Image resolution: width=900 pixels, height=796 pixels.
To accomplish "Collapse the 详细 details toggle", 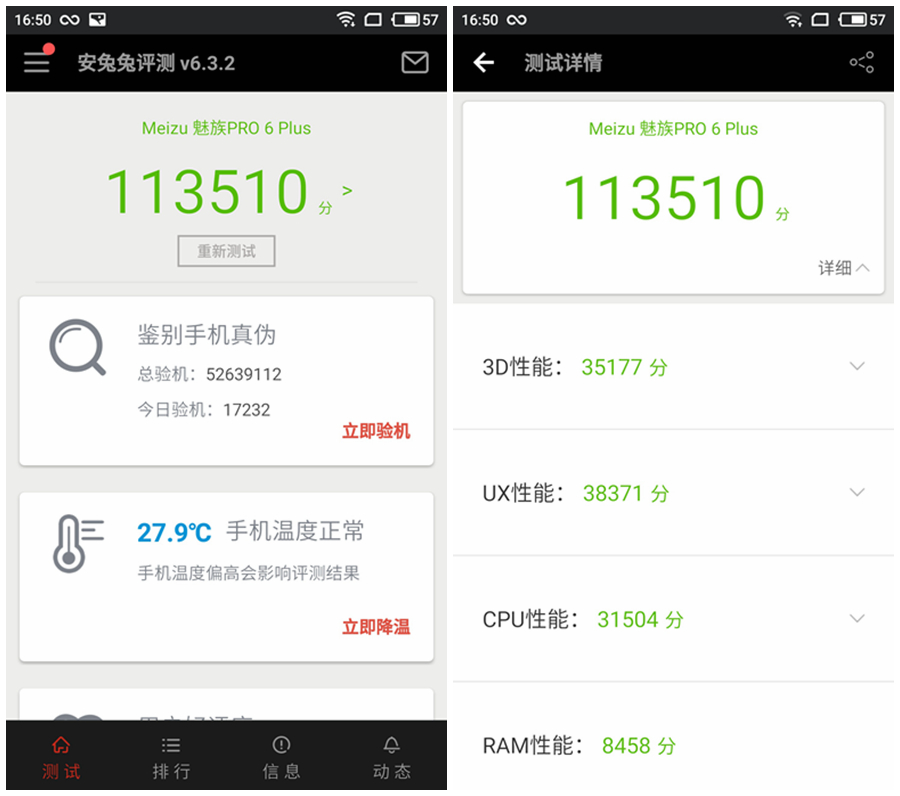I will pos(844,268).
